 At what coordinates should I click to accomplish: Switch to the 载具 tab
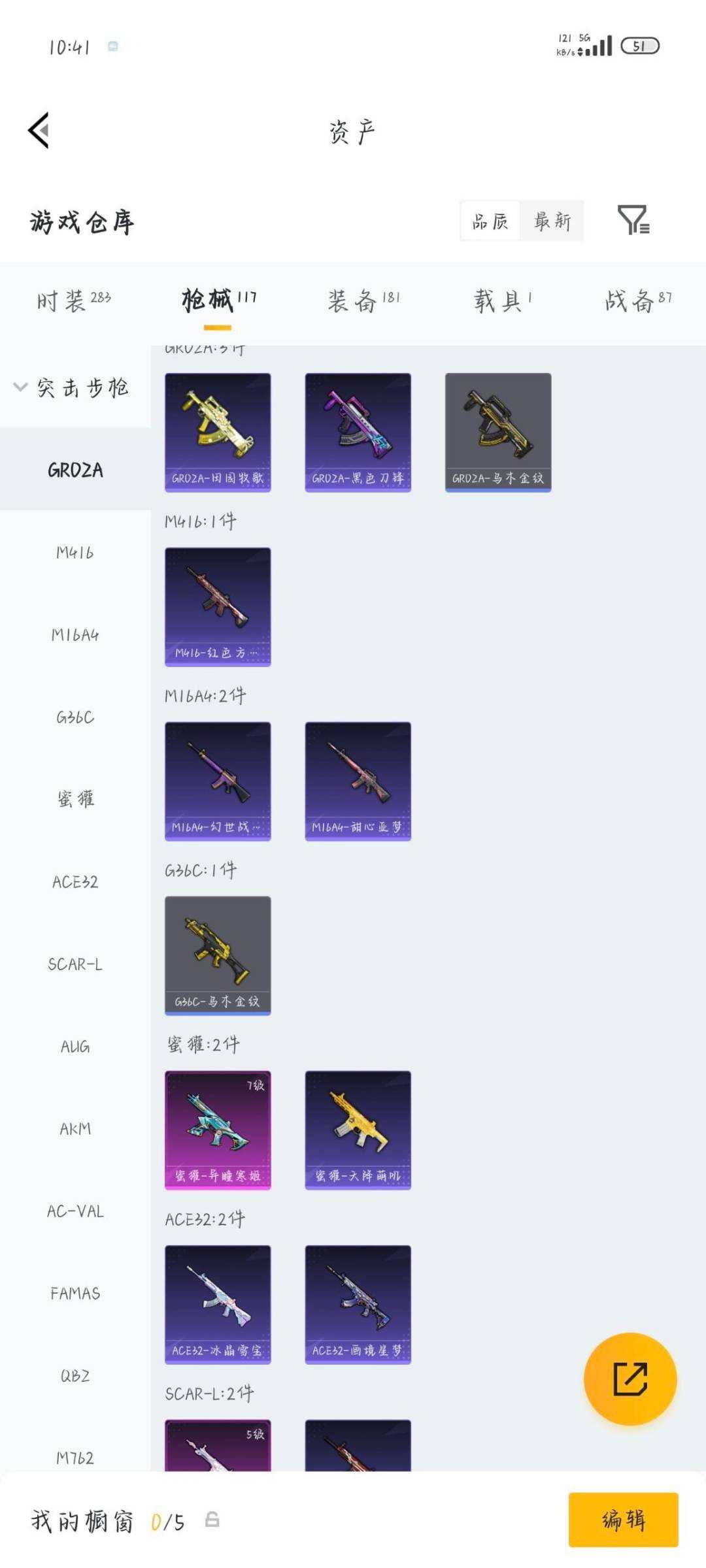click(x=503, y=301)
